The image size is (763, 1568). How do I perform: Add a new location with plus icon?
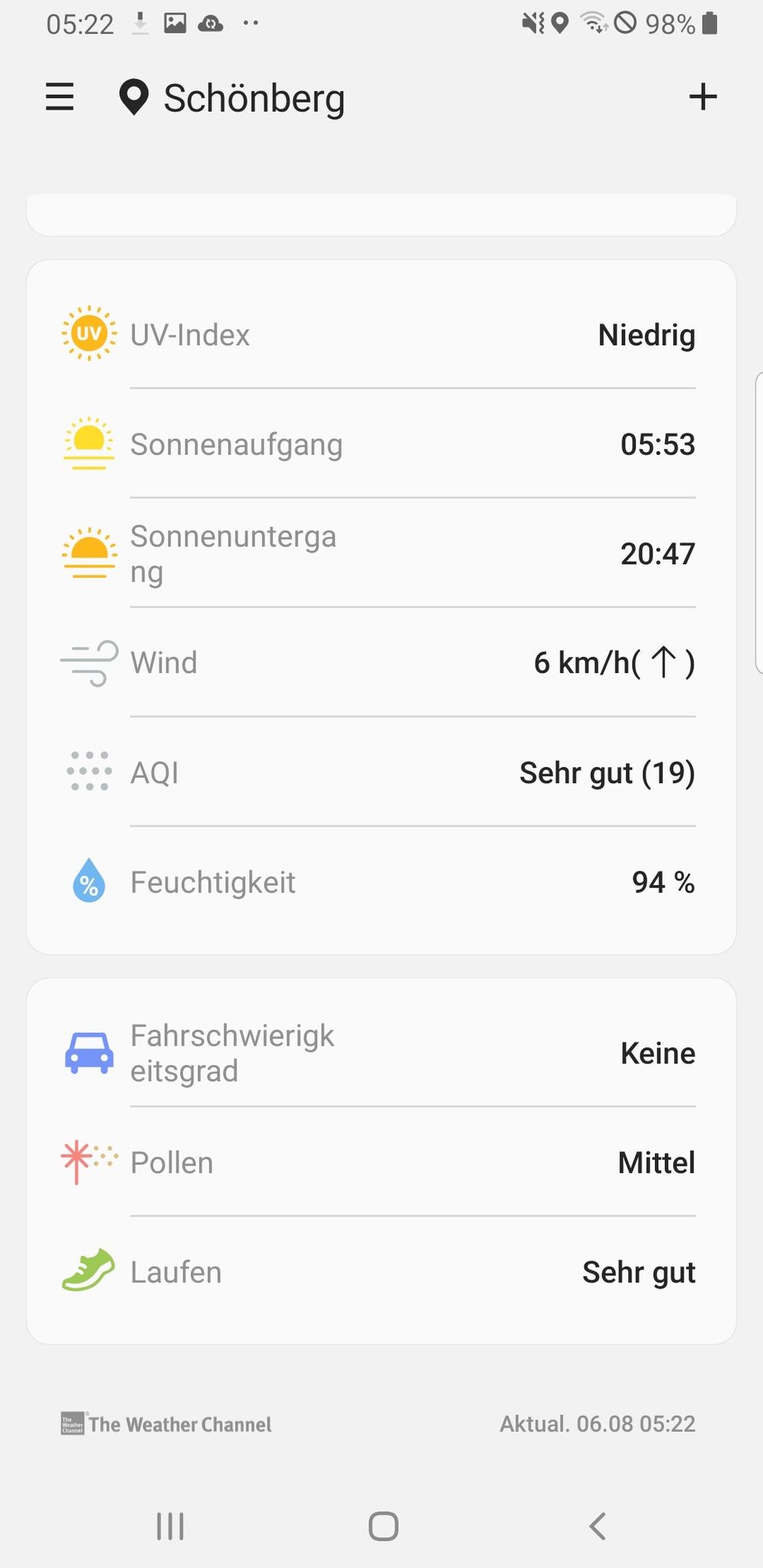(702, 97)
